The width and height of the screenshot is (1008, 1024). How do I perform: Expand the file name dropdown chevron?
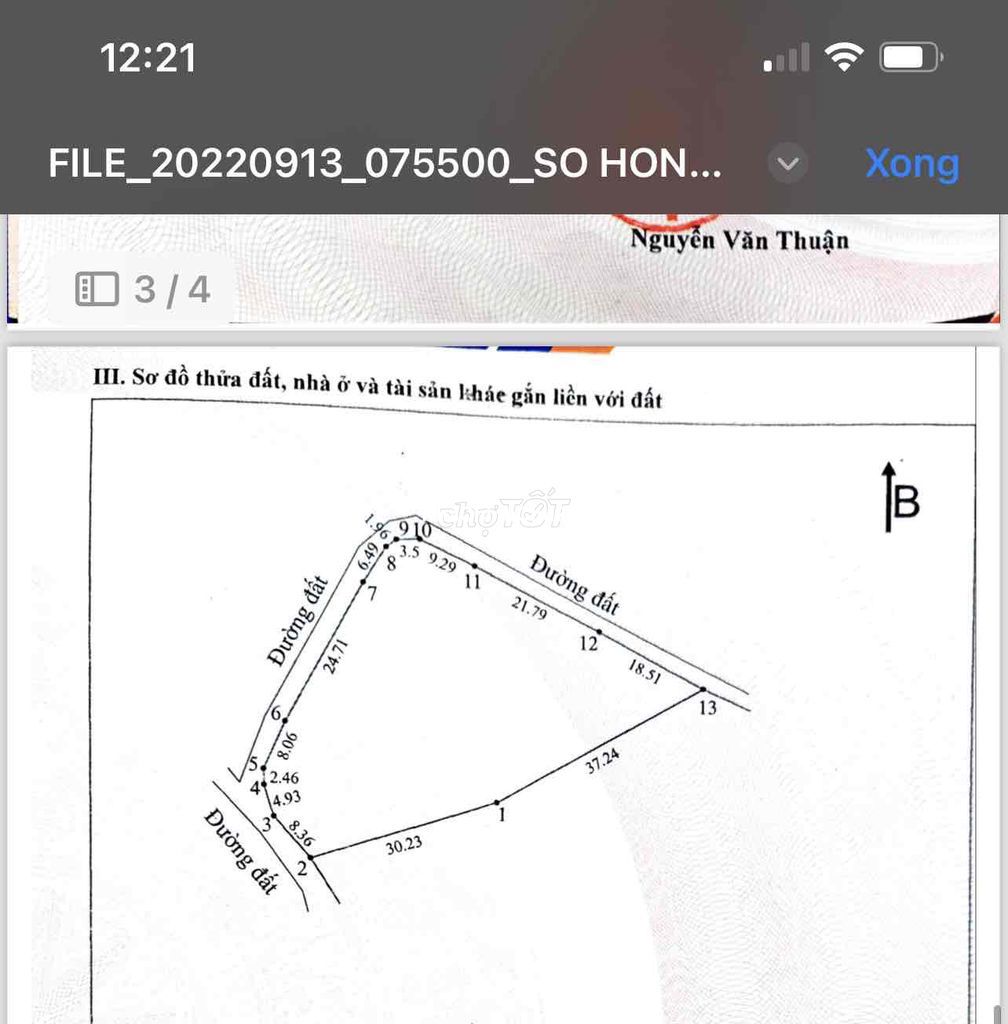tap(789, 164)
